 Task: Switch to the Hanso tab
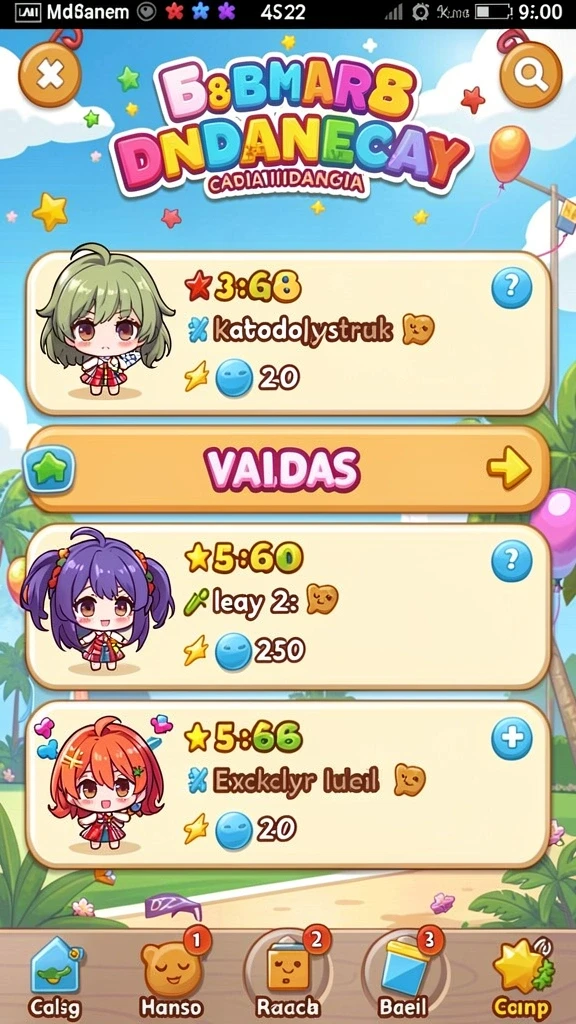click(172, 976)
